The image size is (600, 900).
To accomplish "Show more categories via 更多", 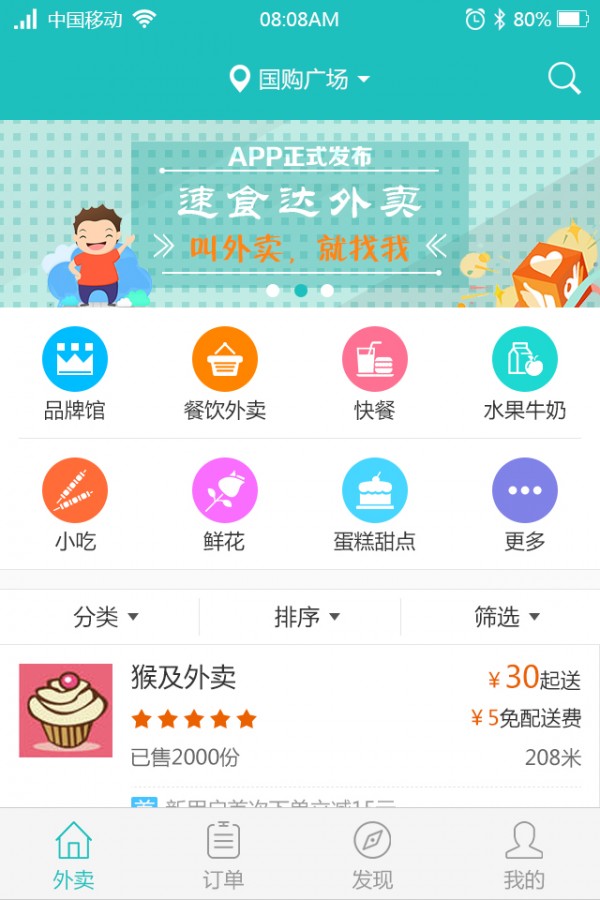I will point(525,506).
